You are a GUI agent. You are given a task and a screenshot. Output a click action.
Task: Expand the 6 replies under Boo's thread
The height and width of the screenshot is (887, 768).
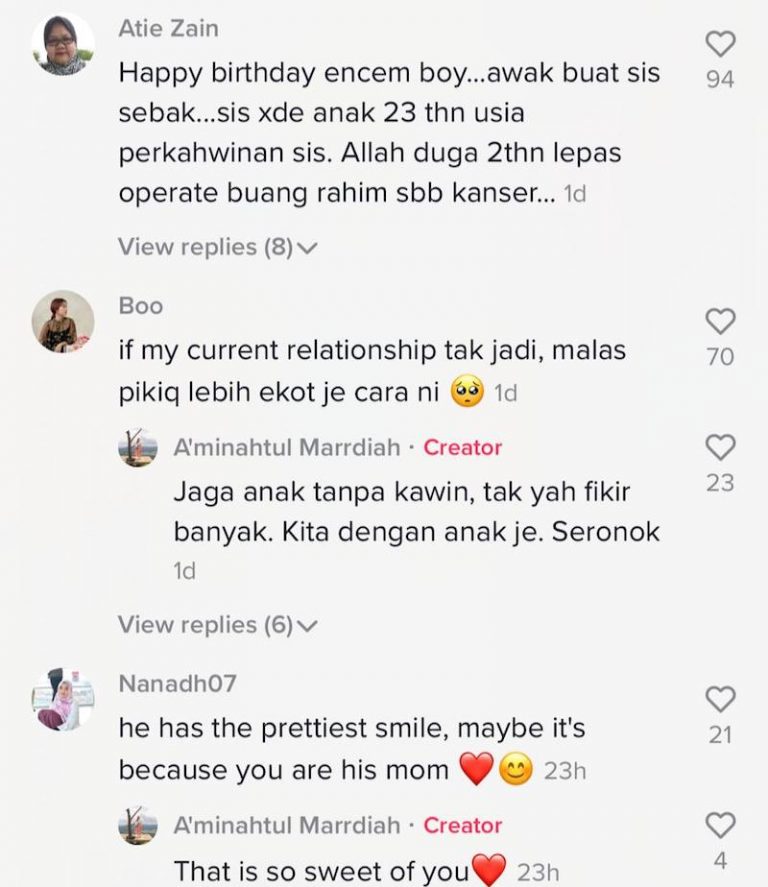(216, 625)
